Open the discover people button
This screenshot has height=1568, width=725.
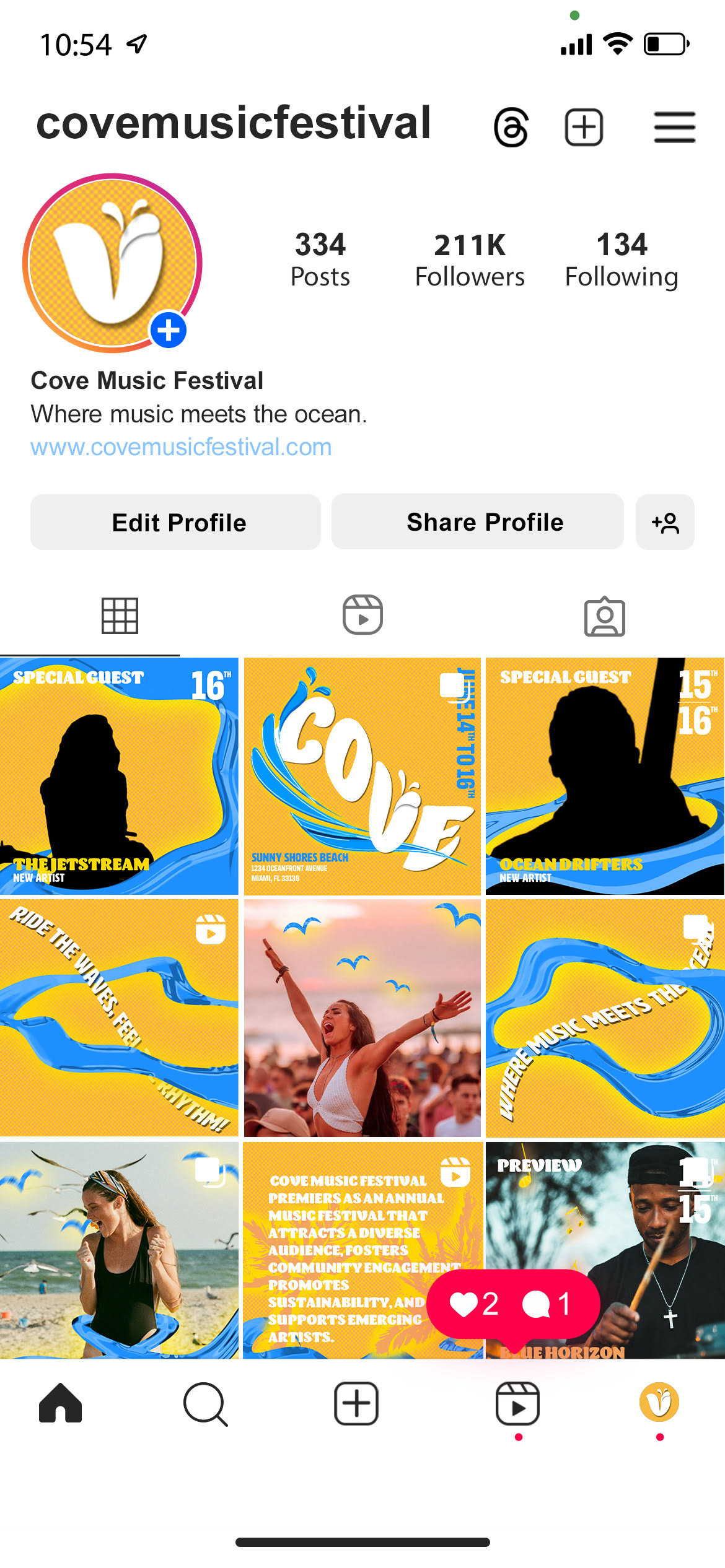click(665, 522)
